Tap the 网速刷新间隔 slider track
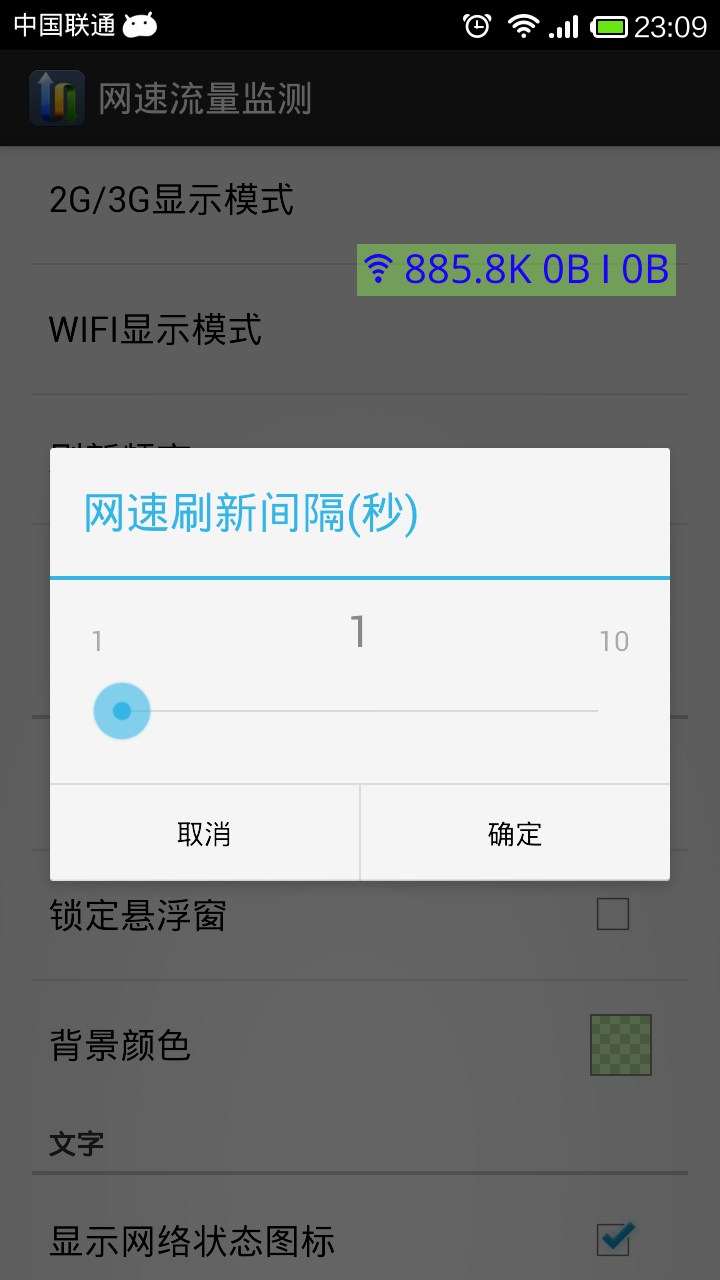 360,711
